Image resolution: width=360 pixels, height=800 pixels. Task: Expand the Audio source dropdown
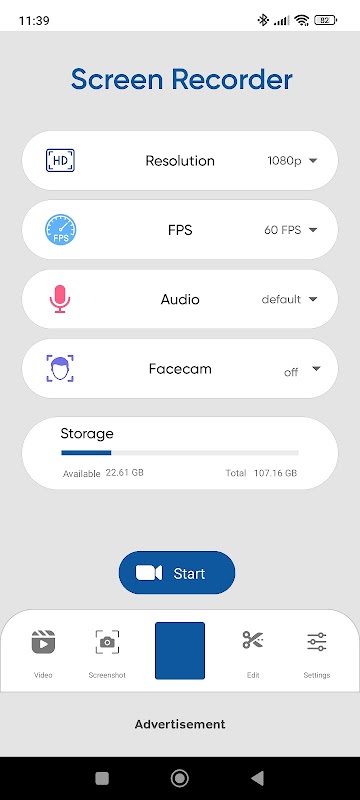(x=290, y=299)
